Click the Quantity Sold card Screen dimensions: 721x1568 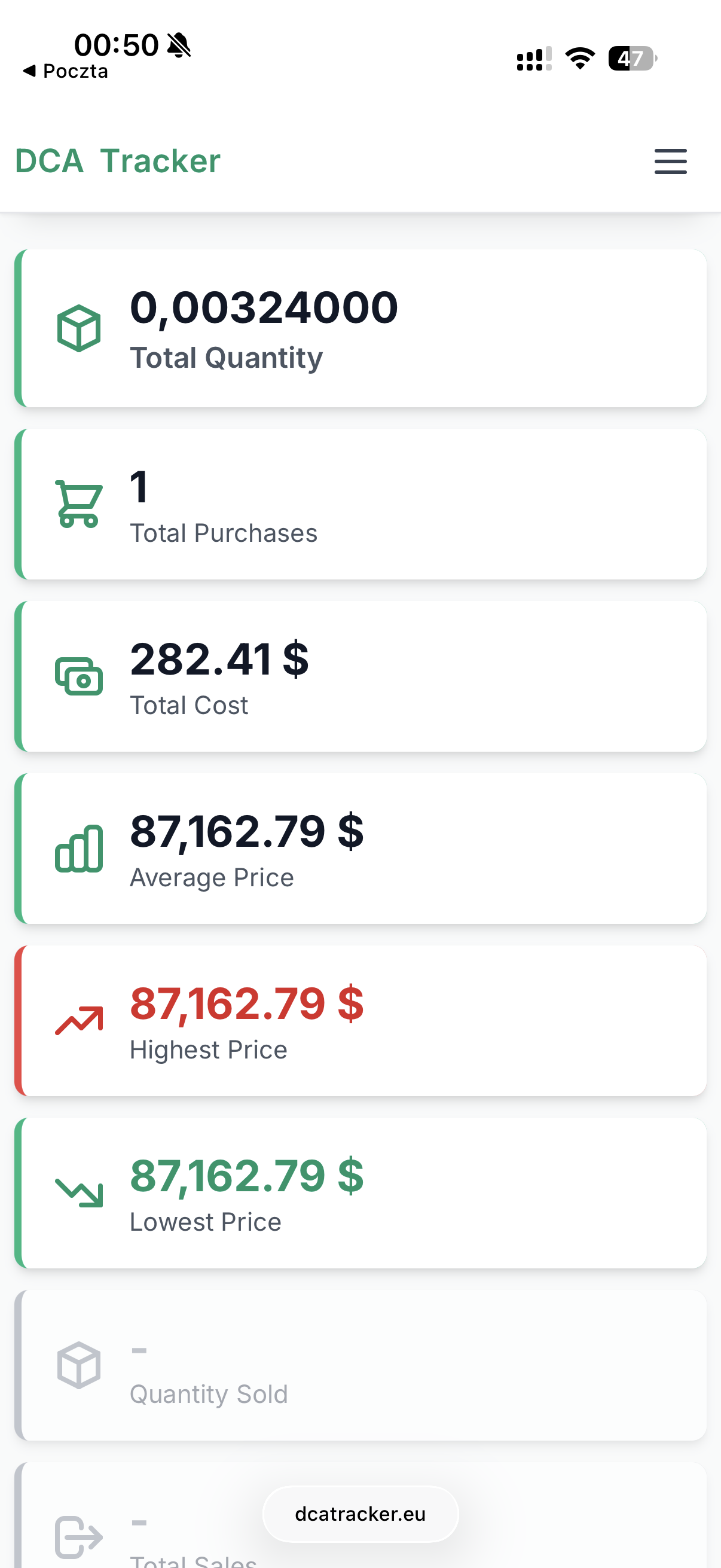point(360,1365)
